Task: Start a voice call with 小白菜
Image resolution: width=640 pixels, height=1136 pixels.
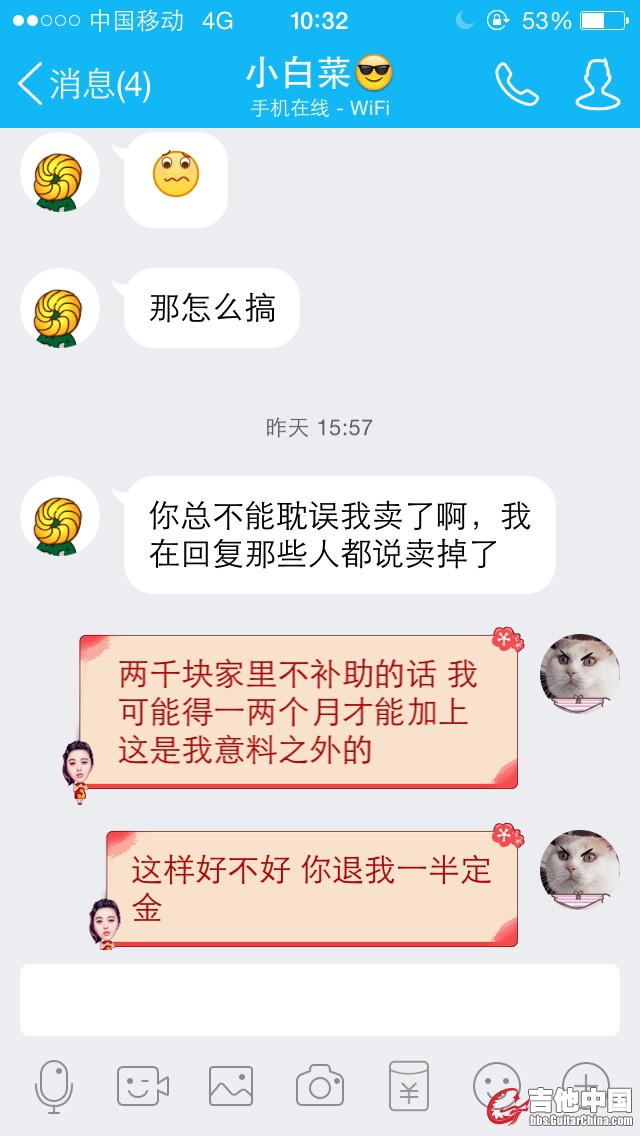Action: (x=516, y=84)
